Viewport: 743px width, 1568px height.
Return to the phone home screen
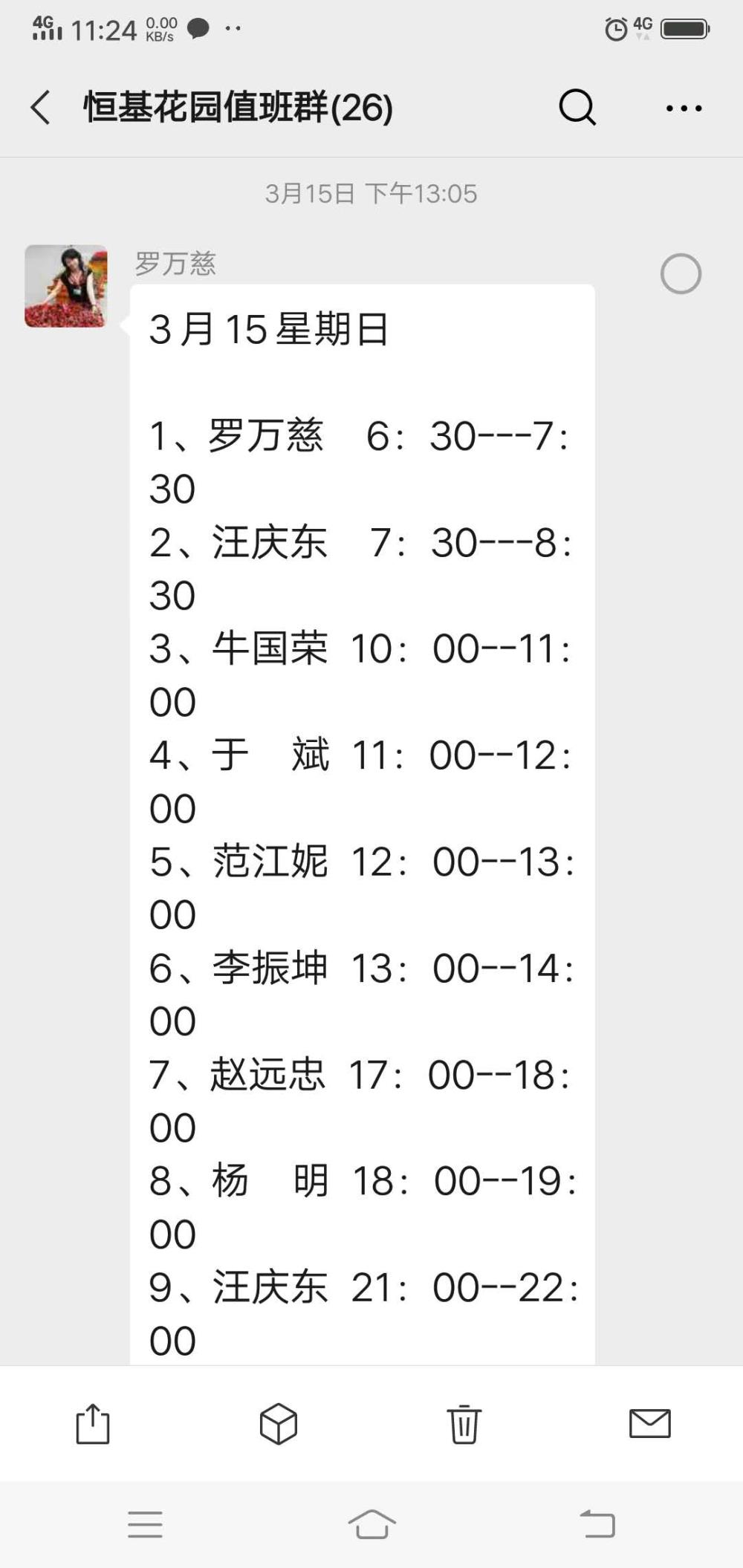[x=371, y=1524]
